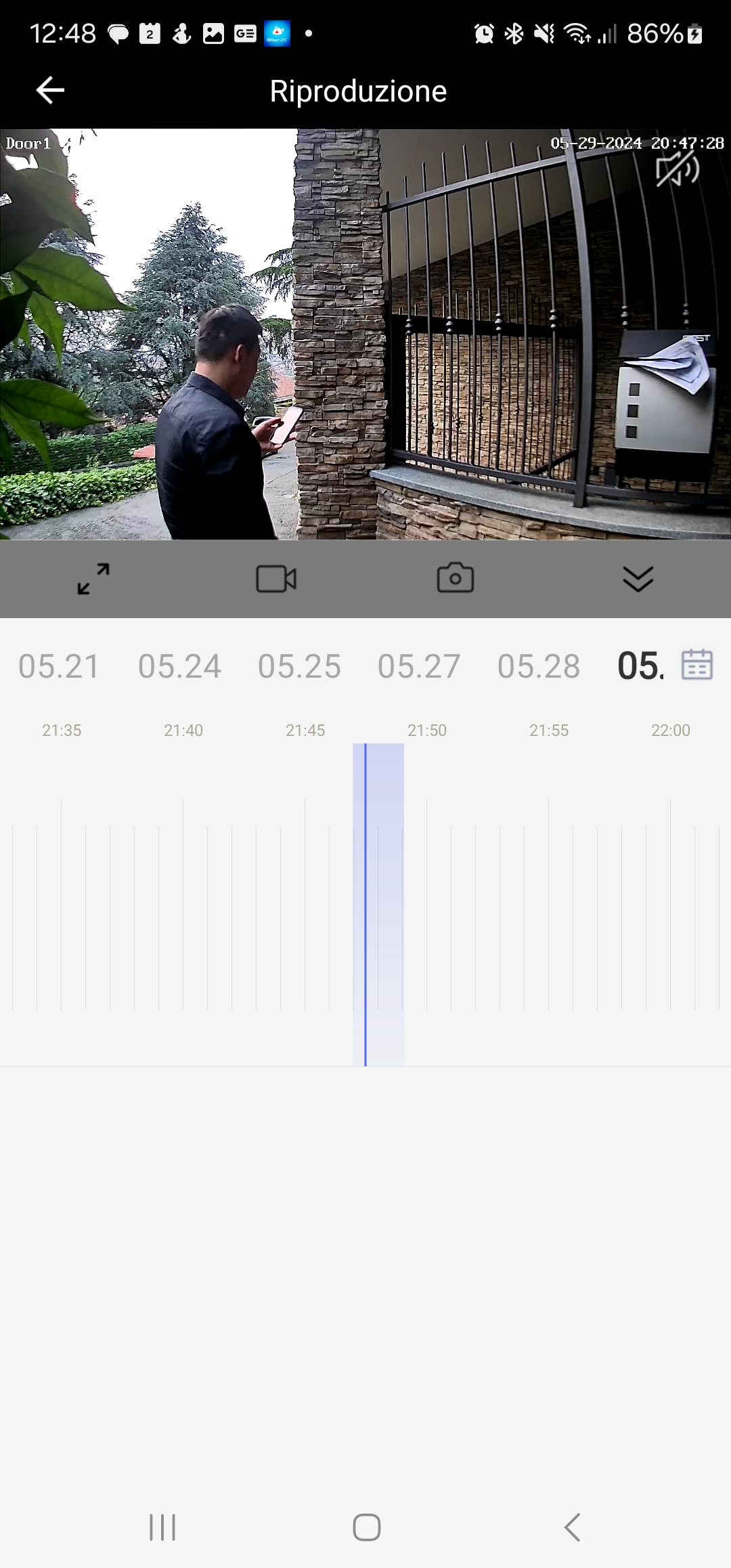Viewport: 731px width, 1568px height.
Task: Tap the back arrow to exit playback
Action: [49, 89]
